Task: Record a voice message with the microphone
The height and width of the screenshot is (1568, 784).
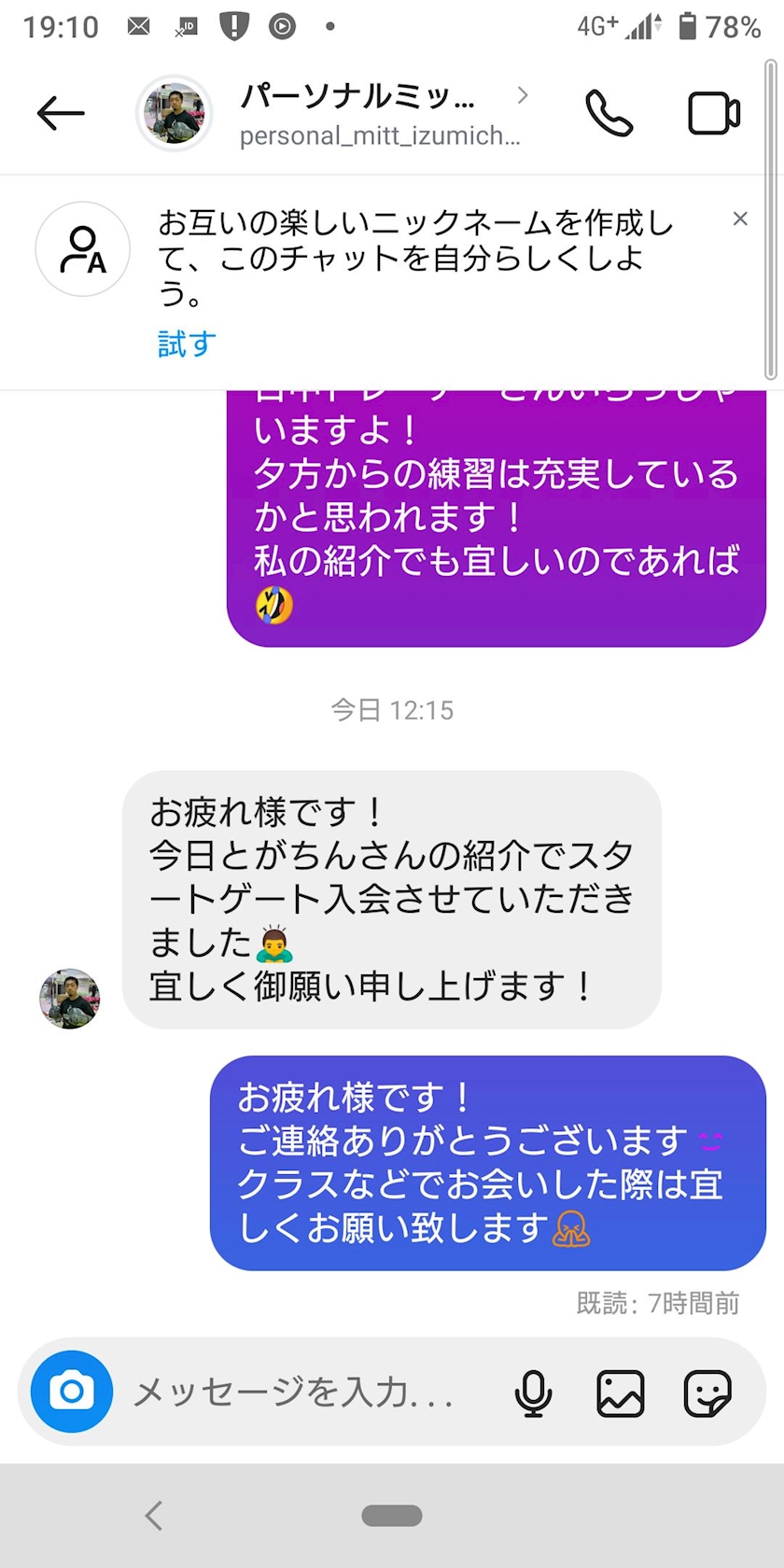Action: pos(533,1393)
